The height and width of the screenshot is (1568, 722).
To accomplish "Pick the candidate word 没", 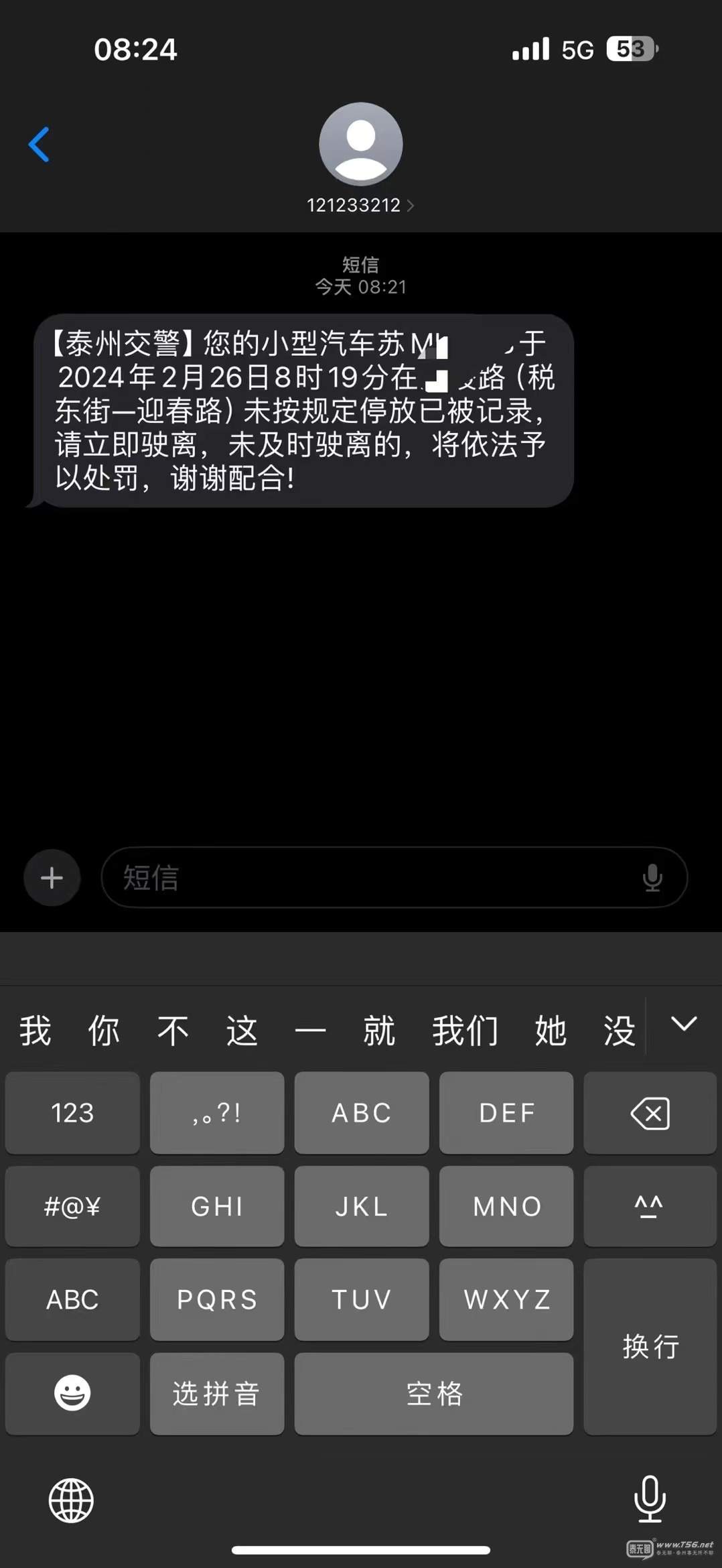I will [x=619, y=1031].
